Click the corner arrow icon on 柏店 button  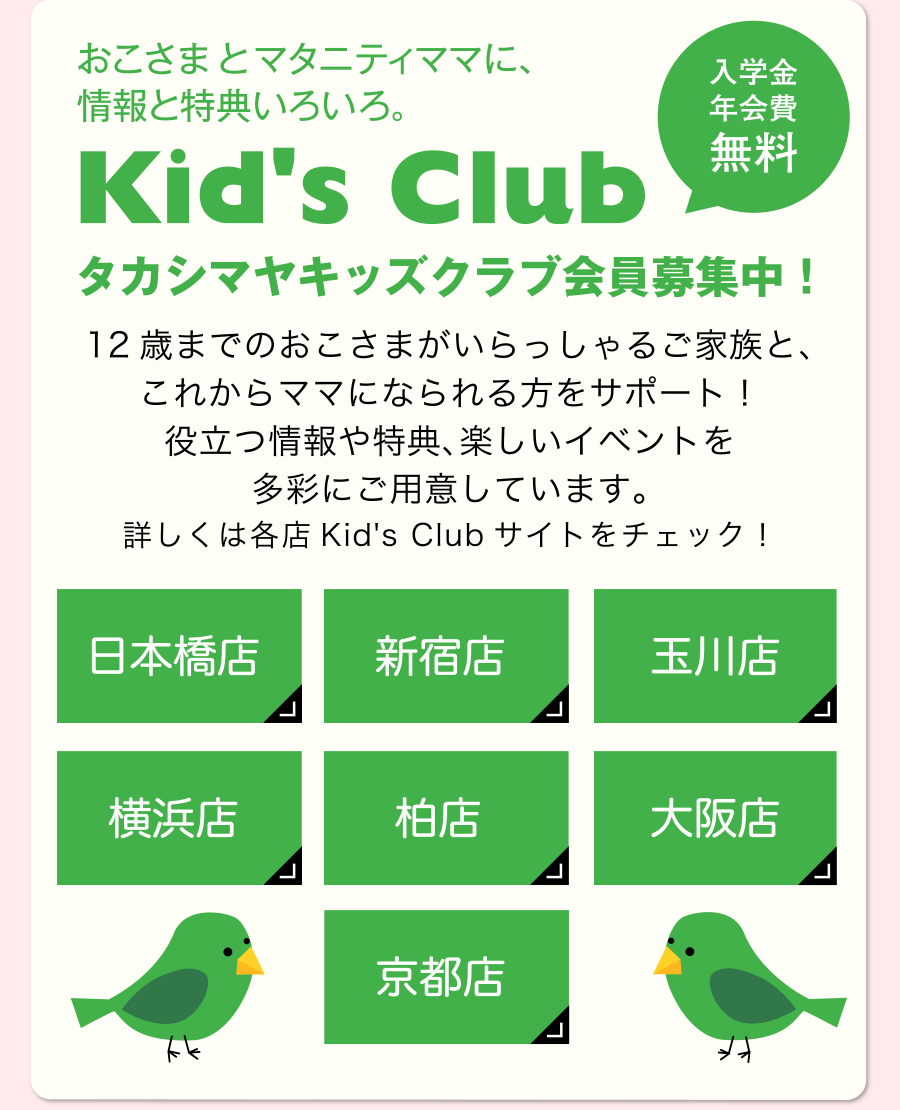click(556, 872)
